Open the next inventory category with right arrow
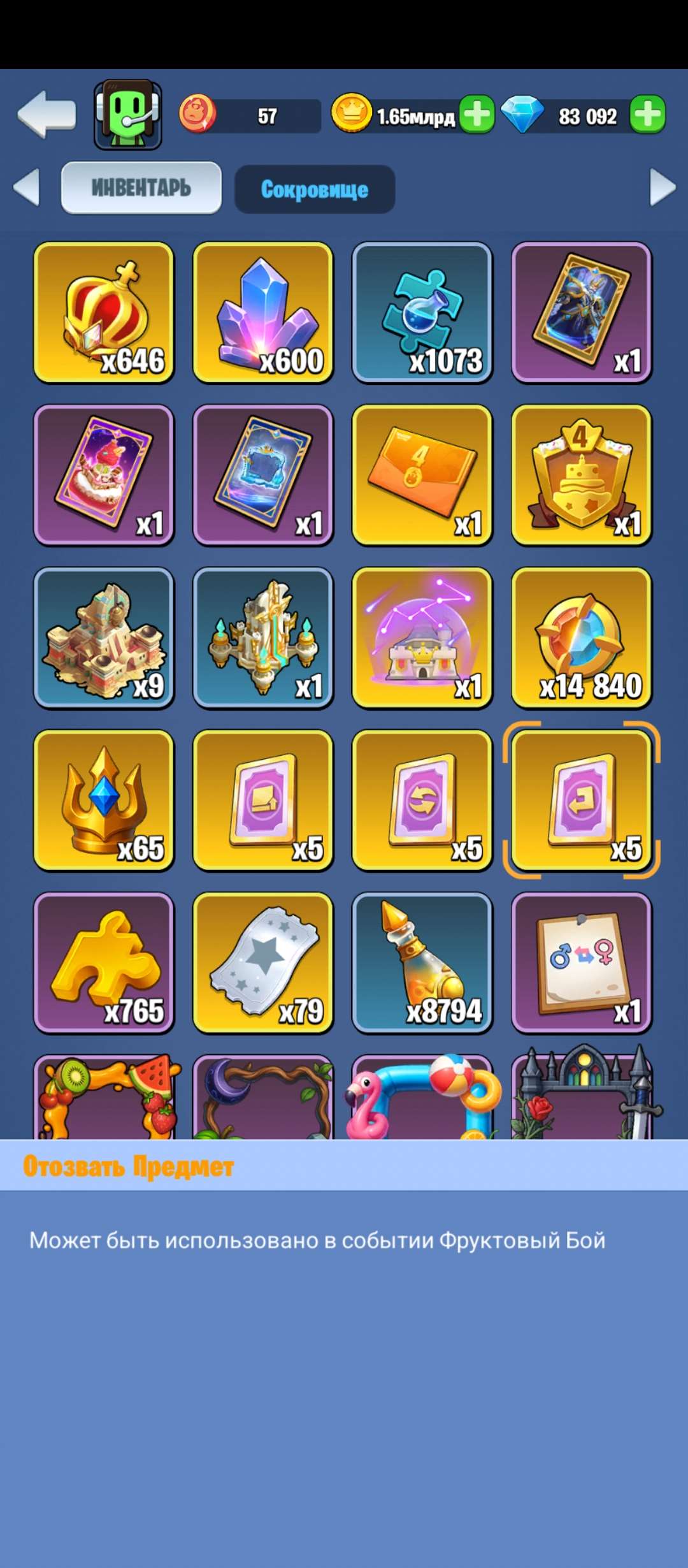688x1568 pixels. (664, 187)
